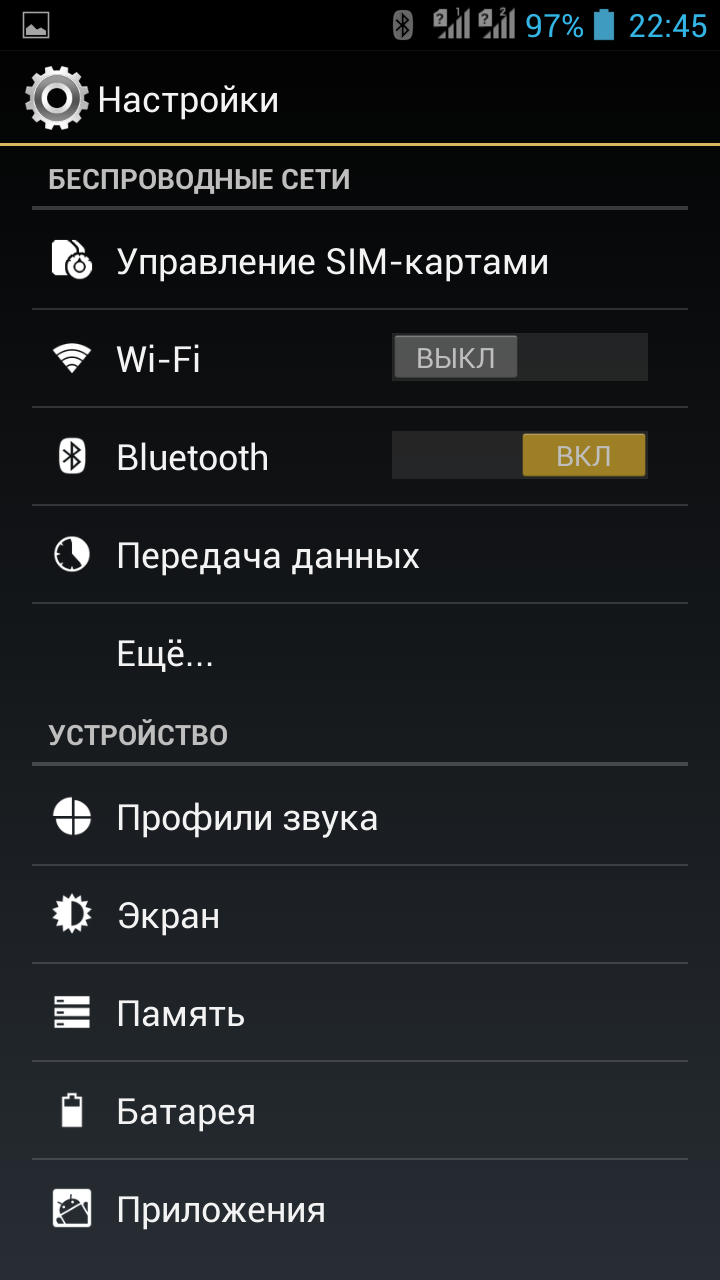Open the Экран display settings
This screenshot has width=720, height=1280.
click(x=168, y=916)
